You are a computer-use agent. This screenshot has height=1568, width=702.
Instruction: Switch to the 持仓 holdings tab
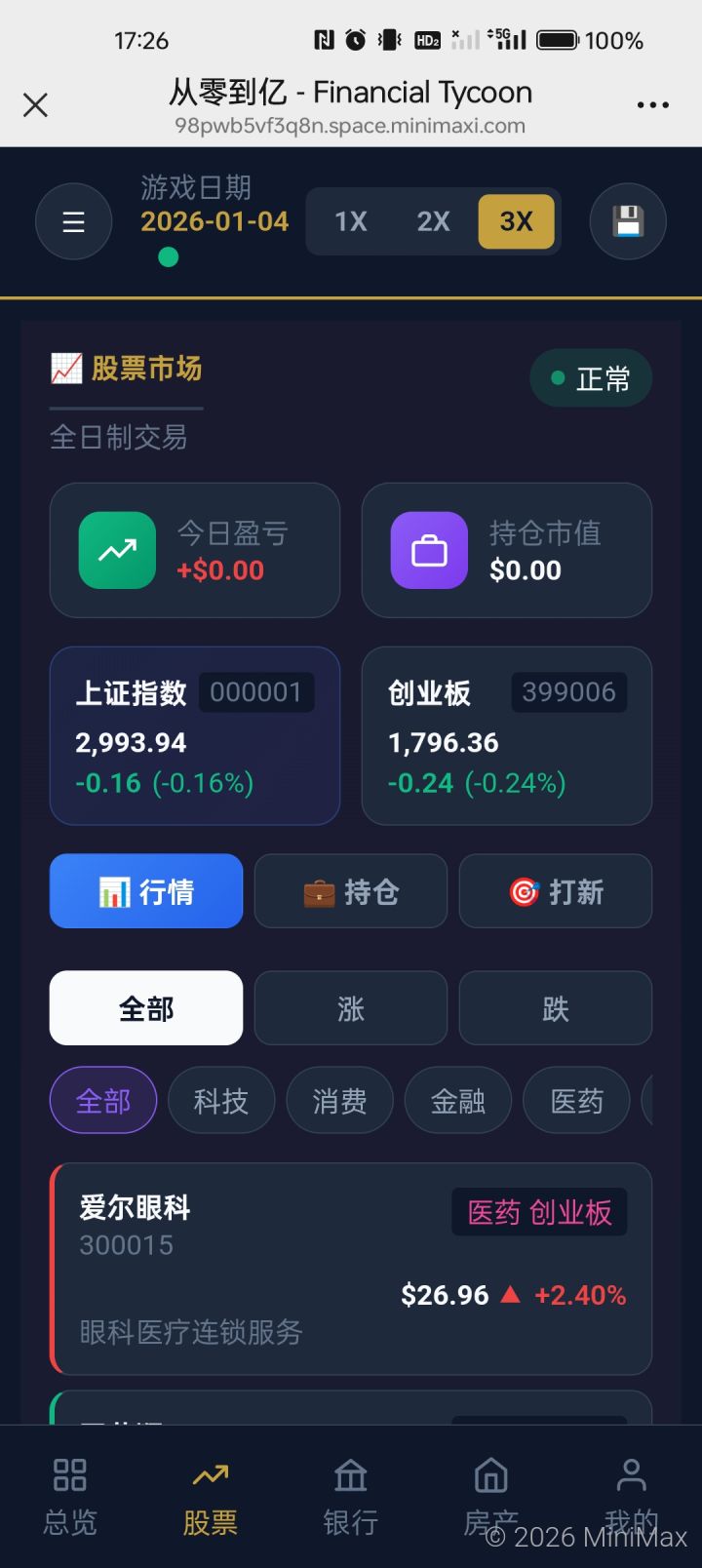[350, 890]
